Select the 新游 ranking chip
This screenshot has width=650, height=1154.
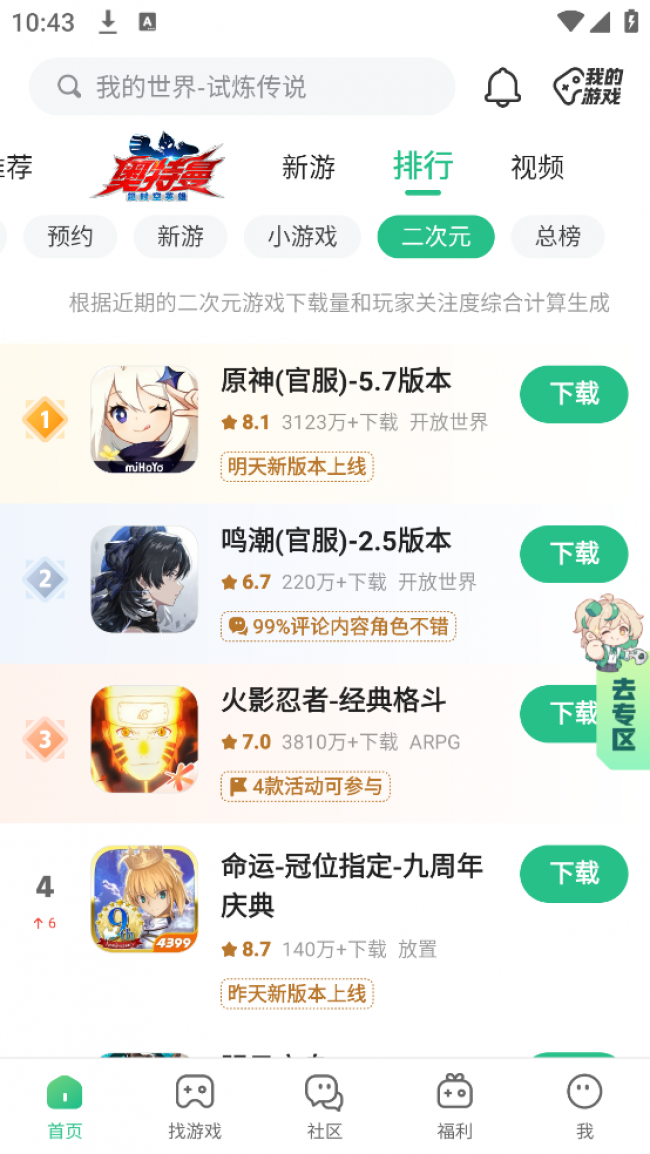(x=180, y=237)
